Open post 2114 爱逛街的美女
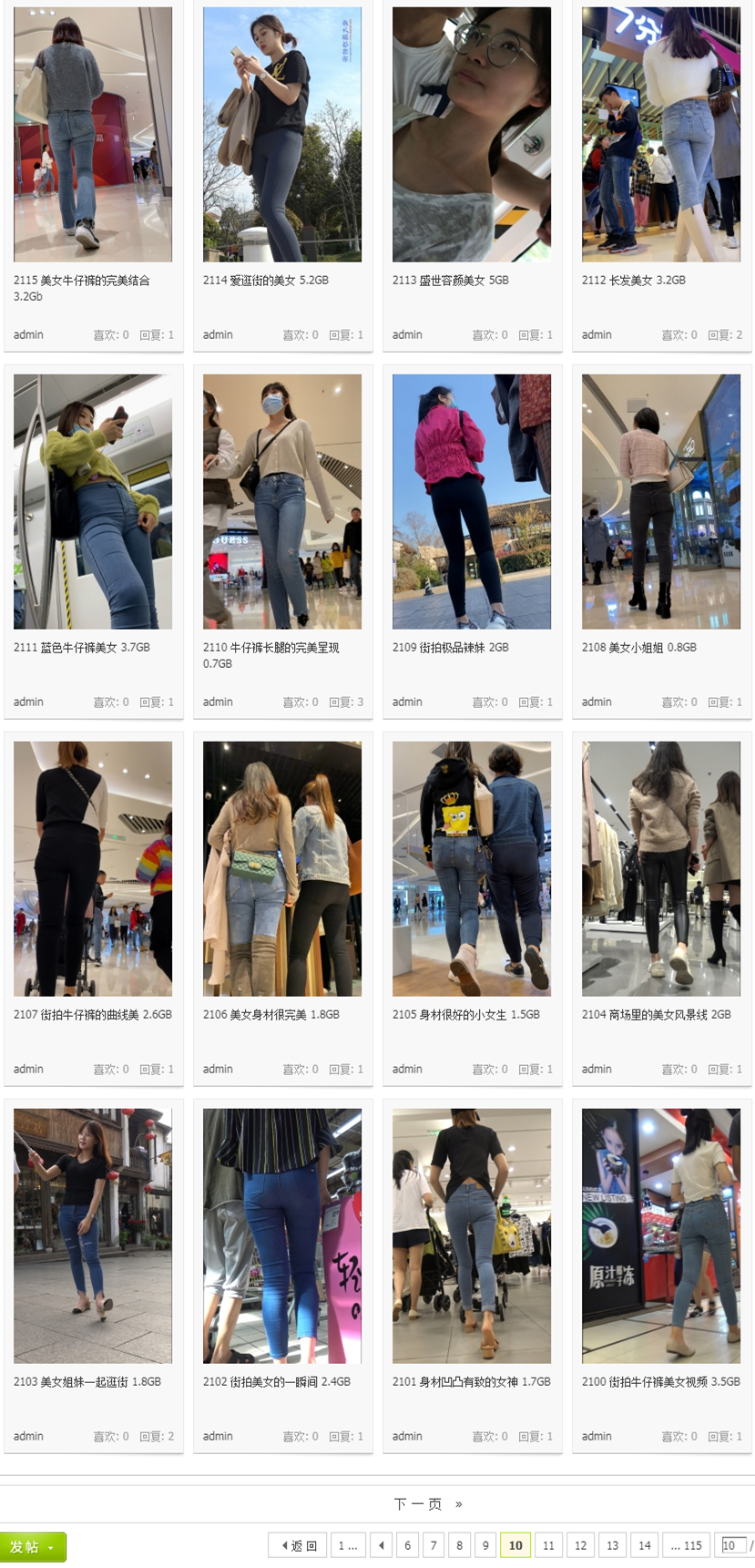 [x=265, y=281]
